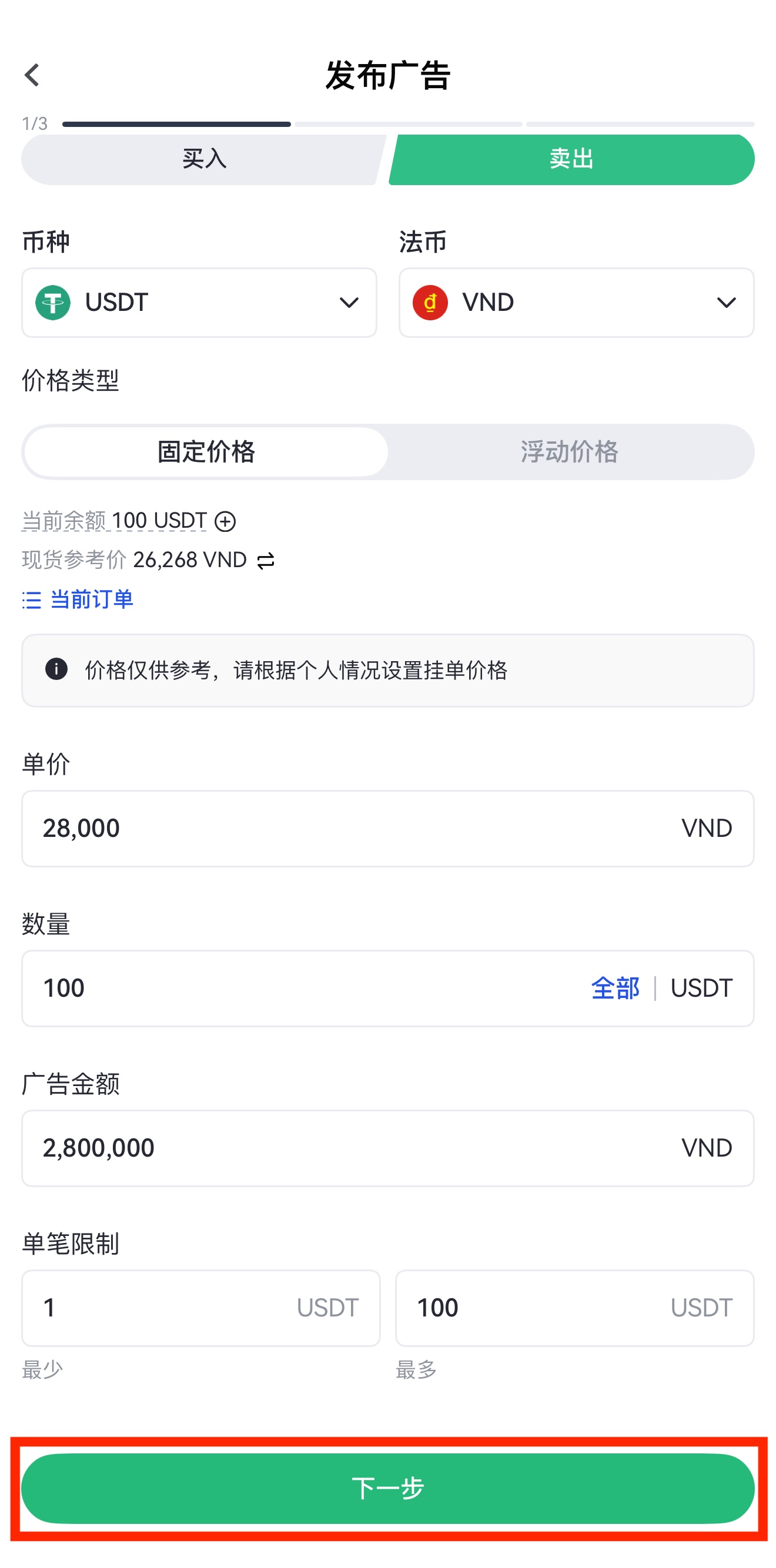Tap 全部 to use full balance
776x1568 pixels.
point(615,987)
